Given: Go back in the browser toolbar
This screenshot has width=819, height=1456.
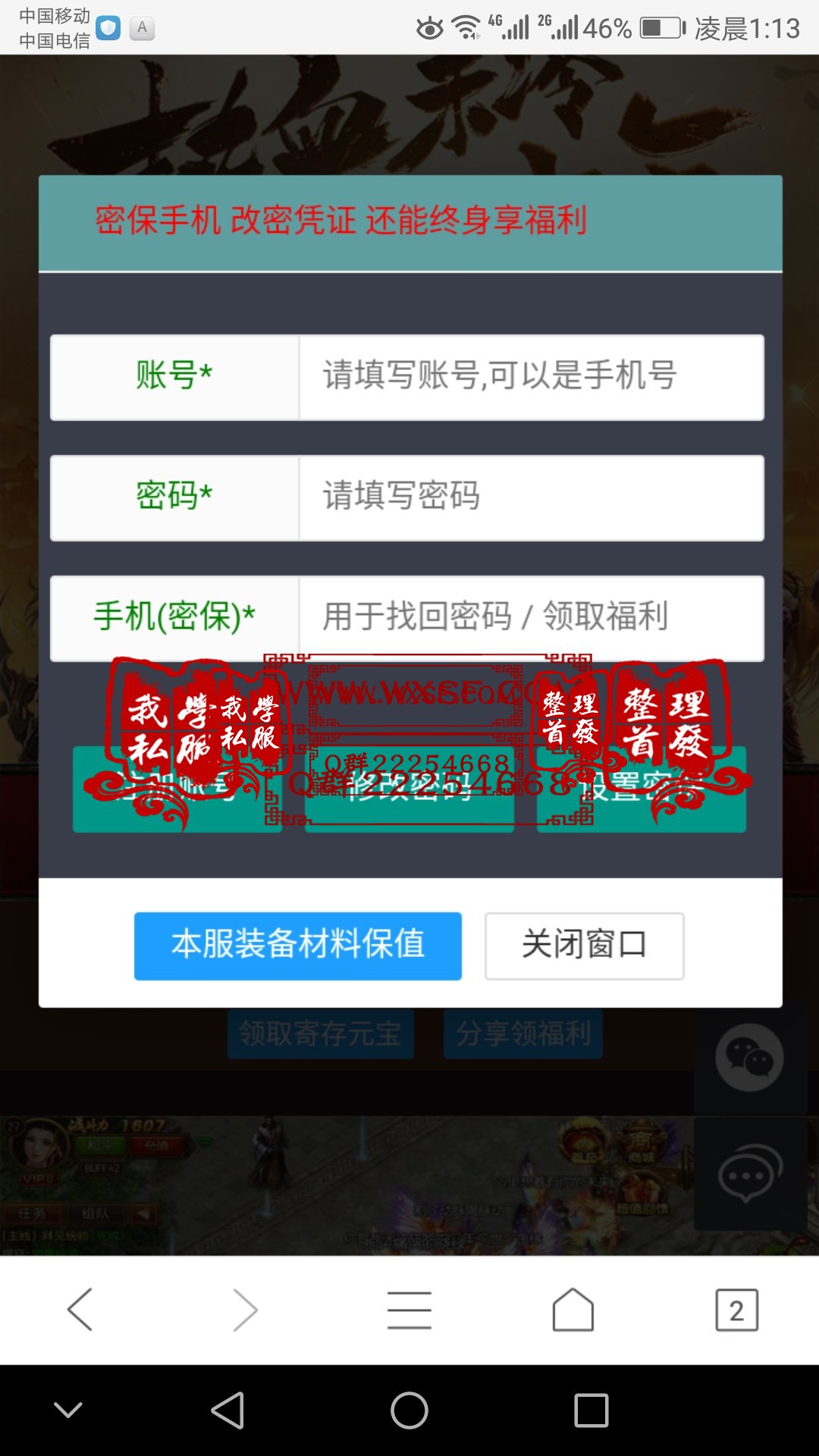Looking at the screenshot, I should 80,1310.
